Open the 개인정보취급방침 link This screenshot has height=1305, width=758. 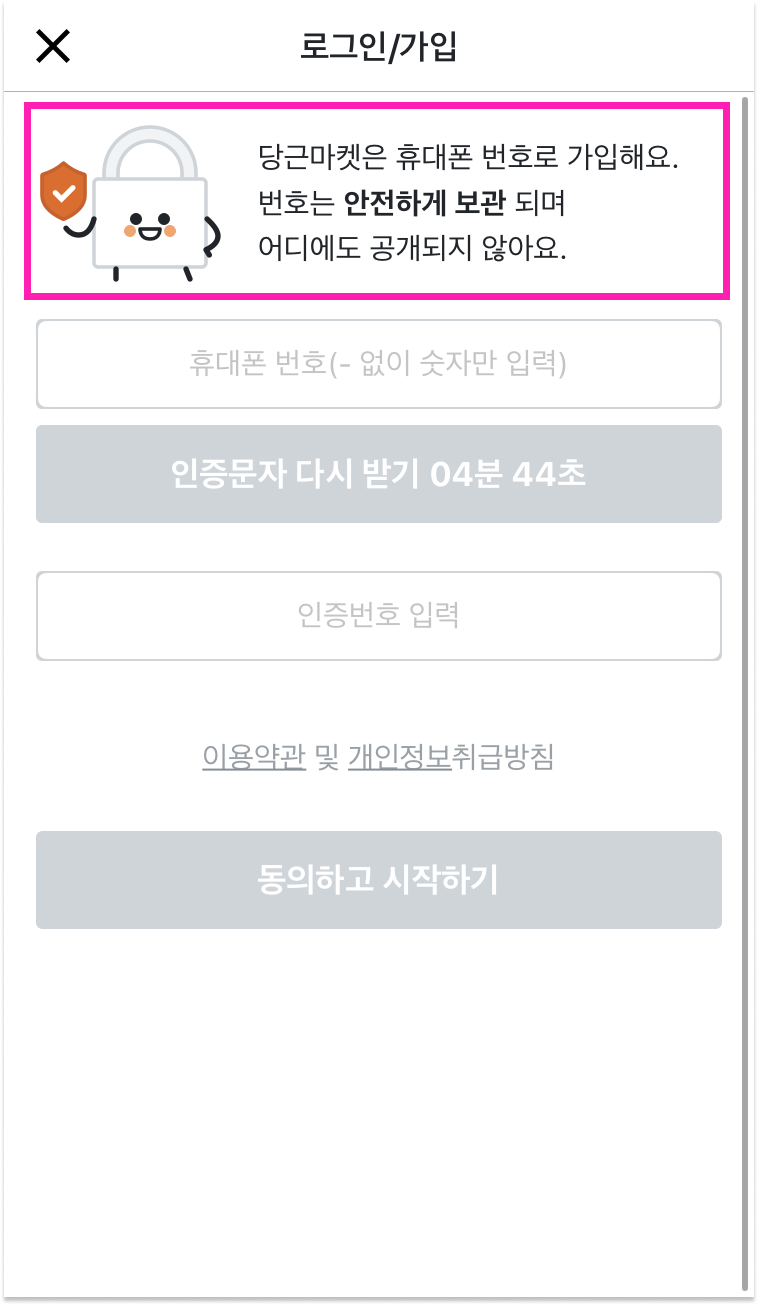click(x=451, y=758)
